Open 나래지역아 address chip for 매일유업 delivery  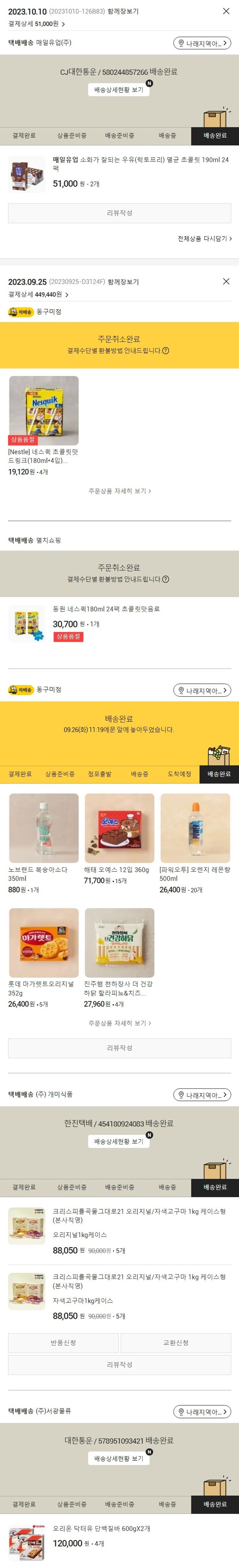[x=202, y=43]
